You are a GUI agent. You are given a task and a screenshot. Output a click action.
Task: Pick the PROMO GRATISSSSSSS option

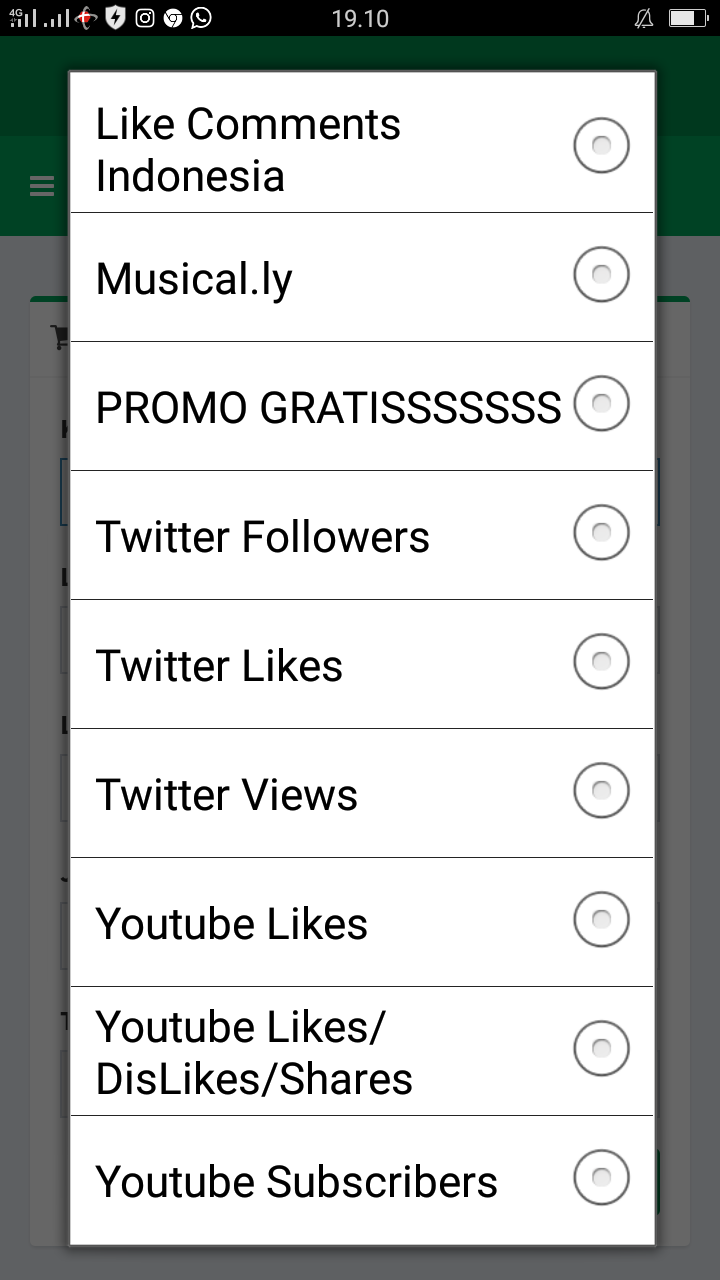point(360,406)
